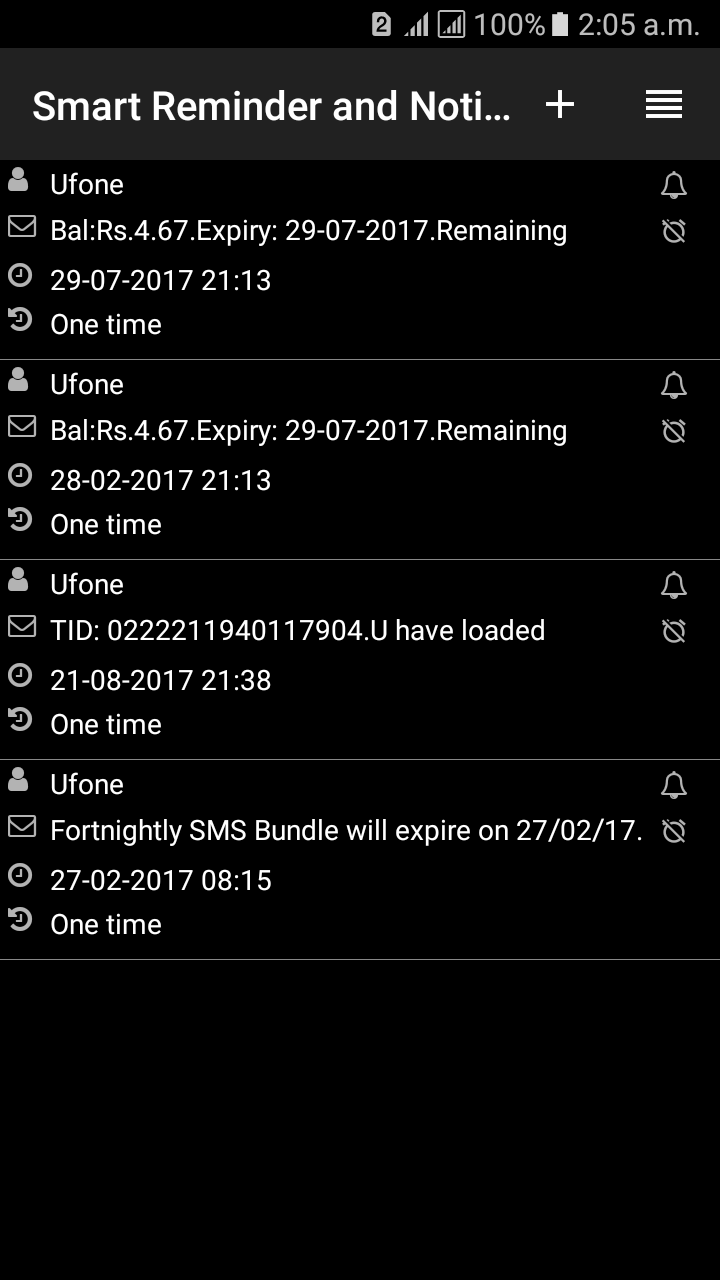Open the Ufone reminder dated 28-02-2017 21:13

[x=360, y=460]
